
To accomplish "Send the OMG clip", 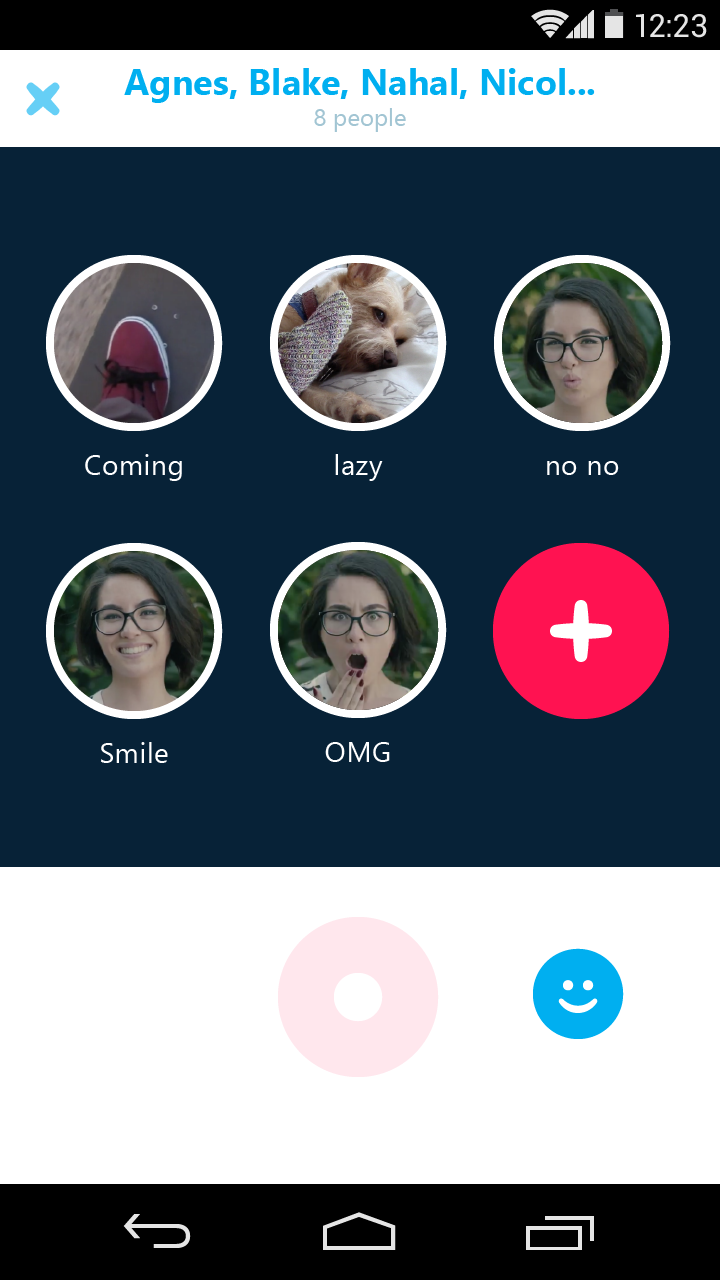I will (x=358, y=631).
